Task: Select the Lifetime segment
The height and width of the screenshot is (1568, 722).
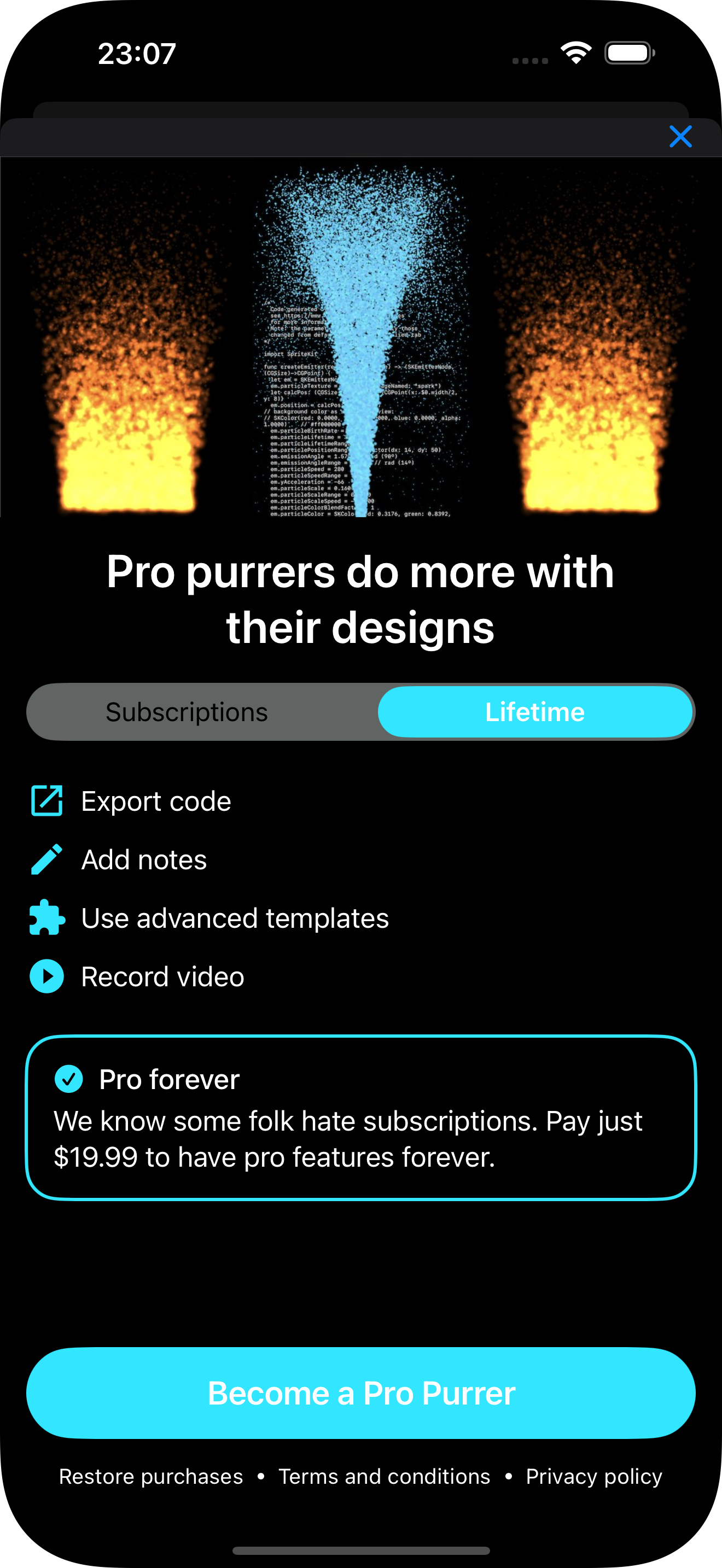Action: pyautogui.click(x=534, y=712)
